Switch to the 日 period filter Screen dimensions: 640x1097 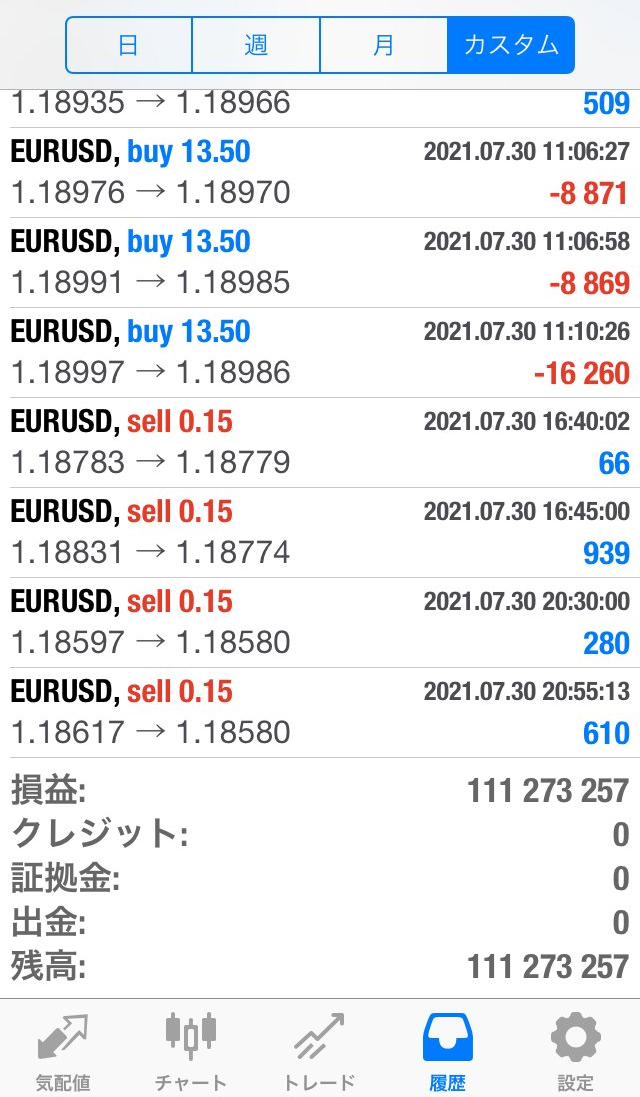(129, 45)
